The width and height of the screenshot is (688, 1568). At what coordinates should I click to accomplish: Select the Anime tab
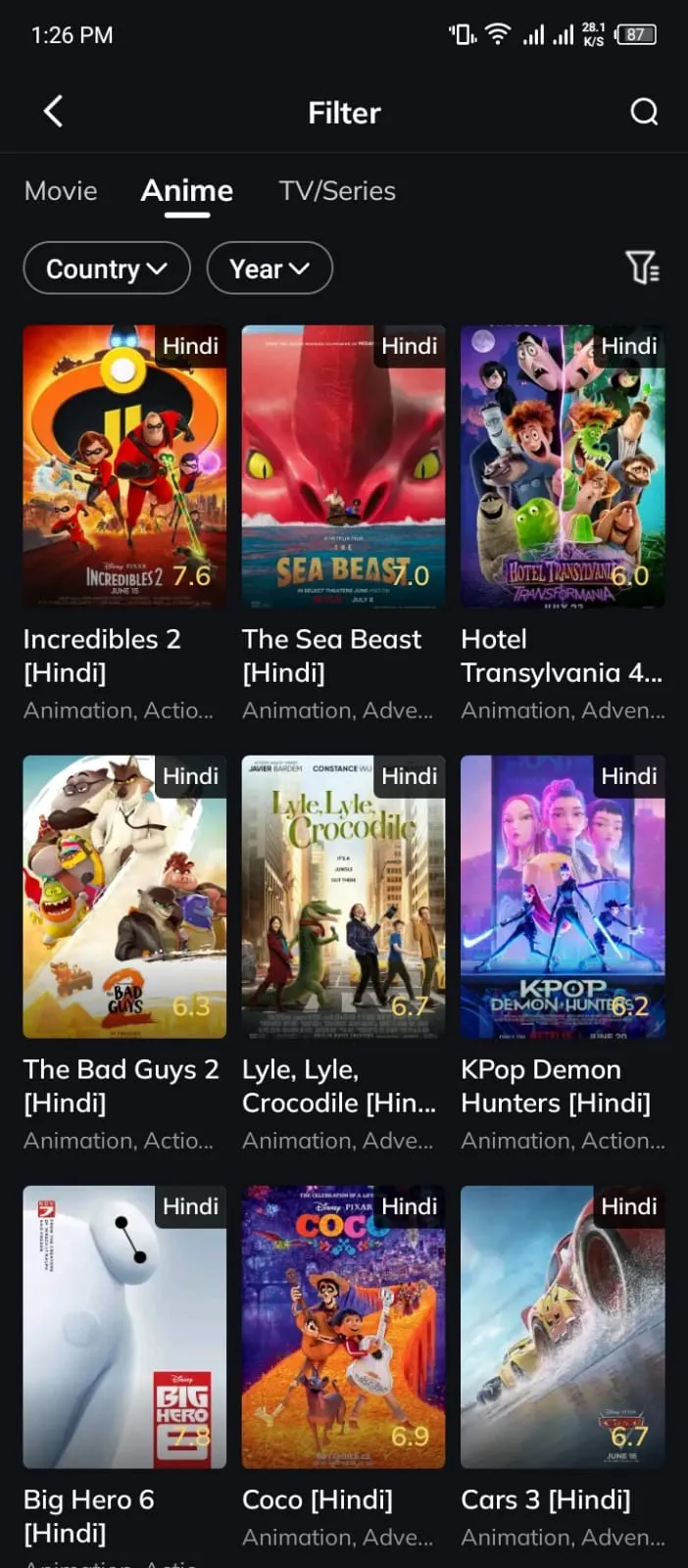[x=186, y=191]
